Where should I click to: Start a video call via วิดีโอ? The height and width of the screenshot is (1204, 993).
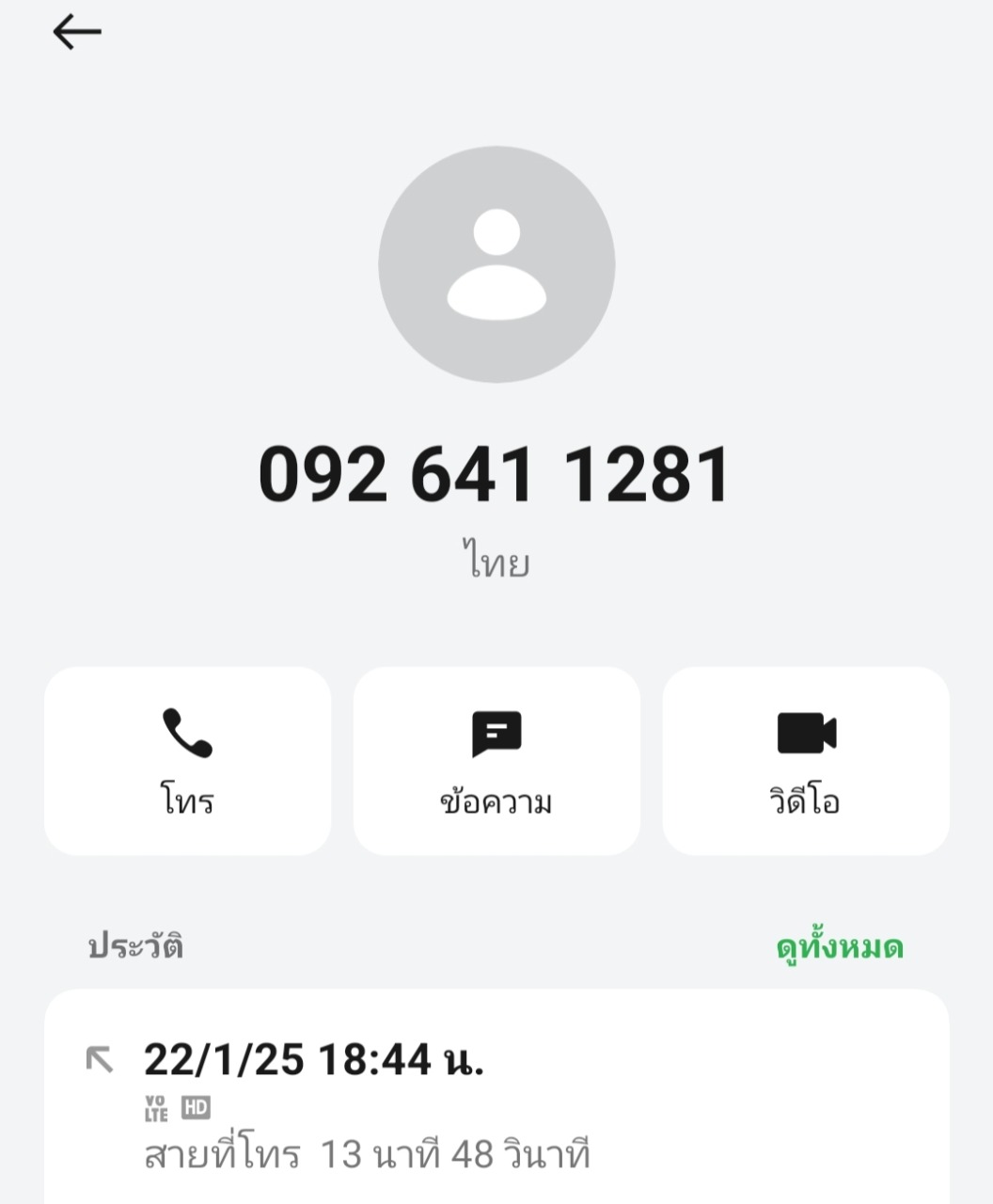click(x=806, y=760)
